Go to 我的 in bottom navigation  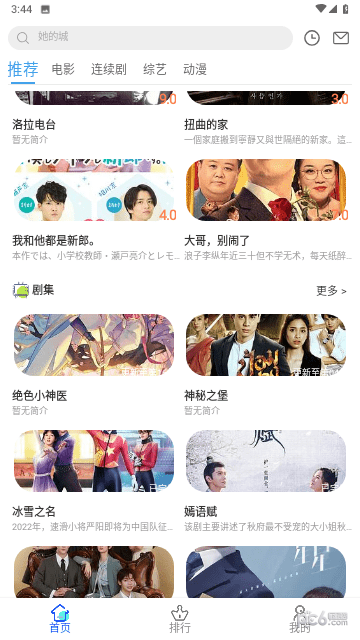300,619
